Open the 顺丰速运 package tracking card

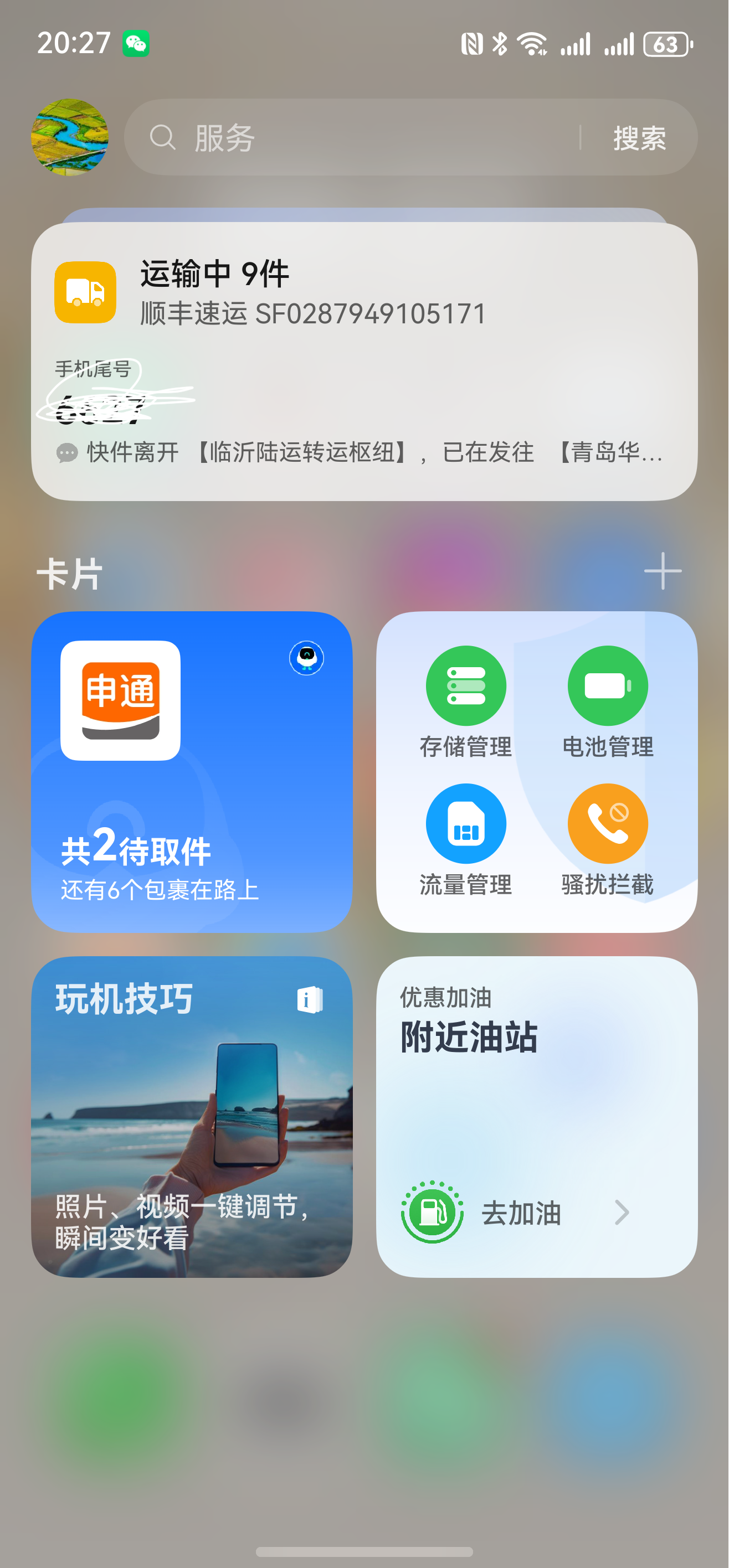[364, 361]
